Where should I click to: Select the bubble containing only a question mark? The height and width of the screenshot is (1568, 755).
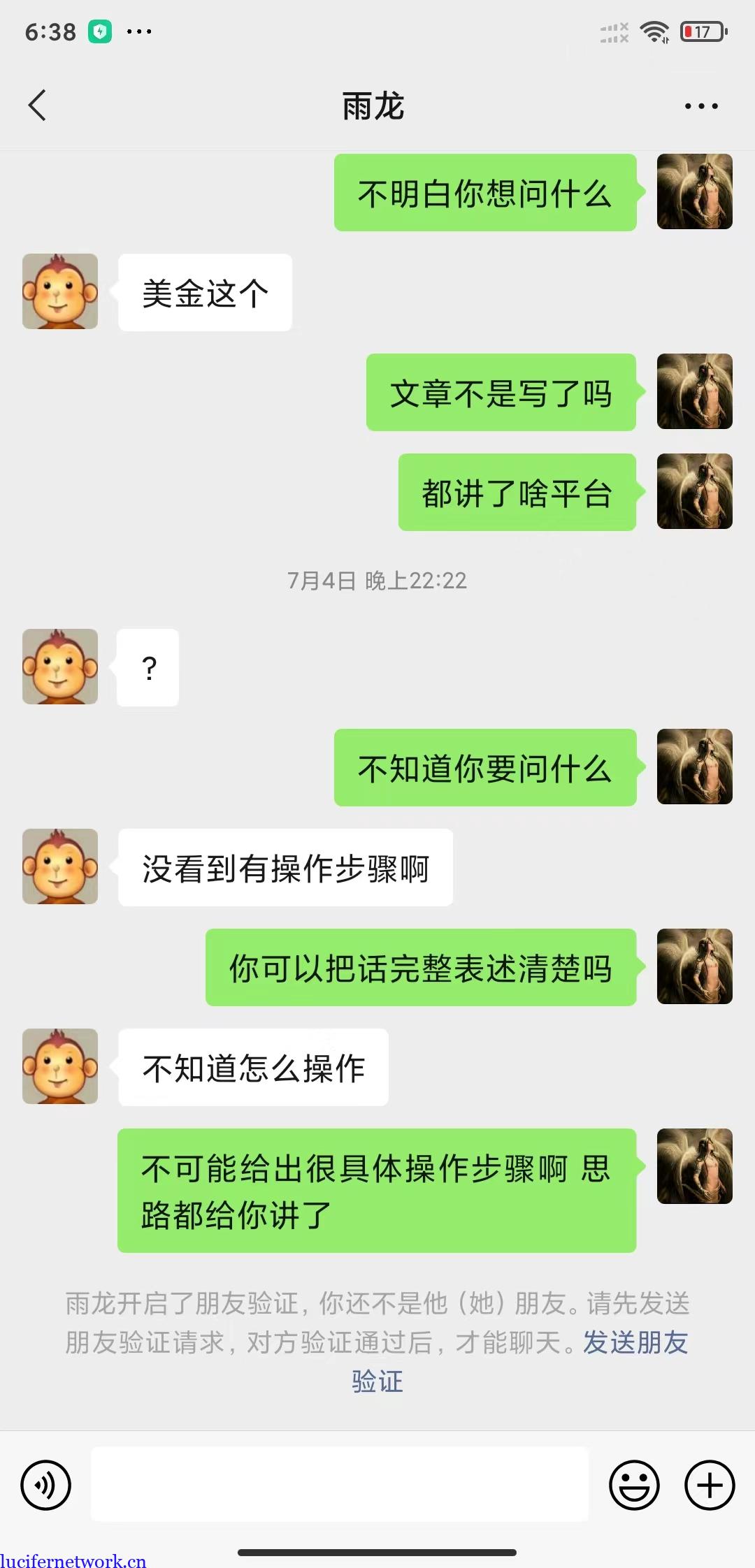[148, 667]
